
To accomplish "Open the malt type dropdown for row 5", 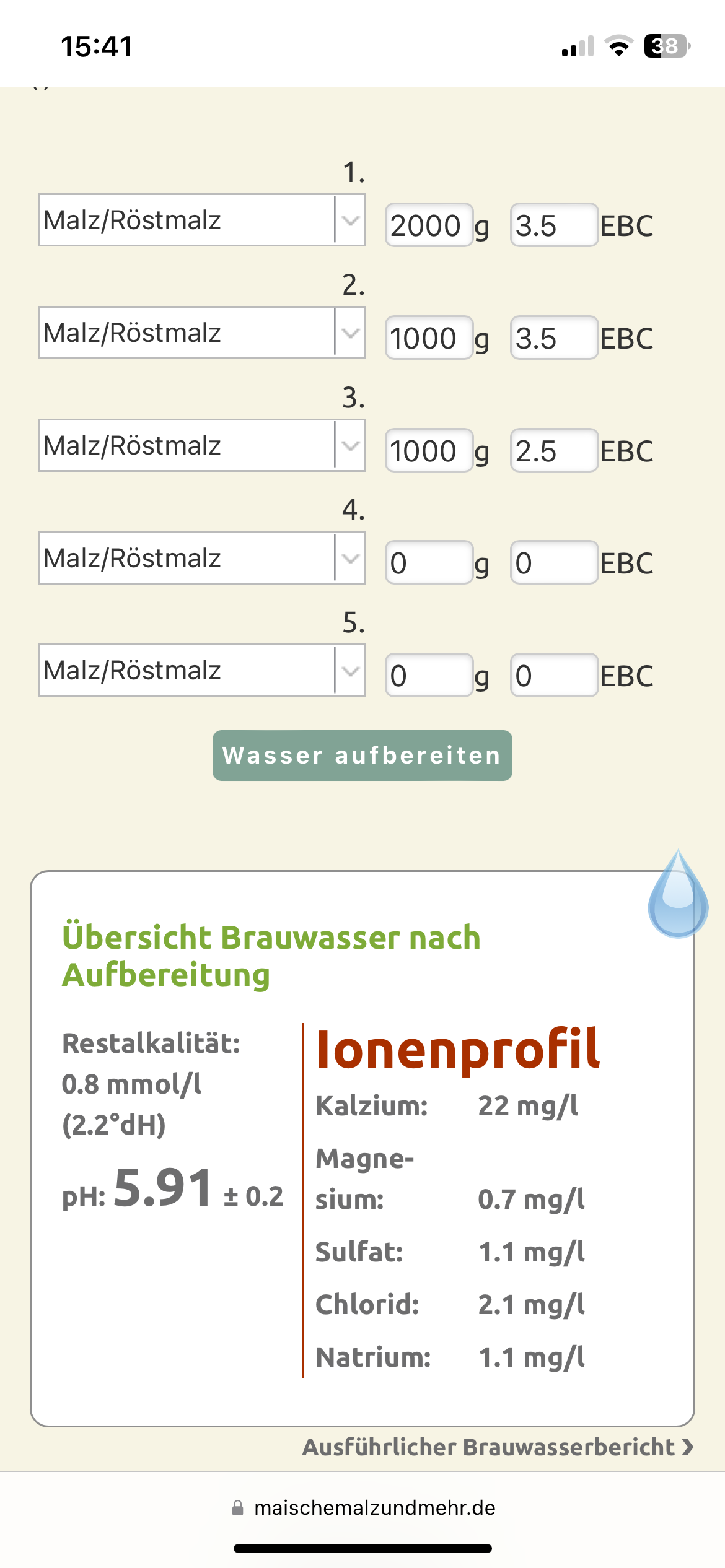I will (201, 671).
